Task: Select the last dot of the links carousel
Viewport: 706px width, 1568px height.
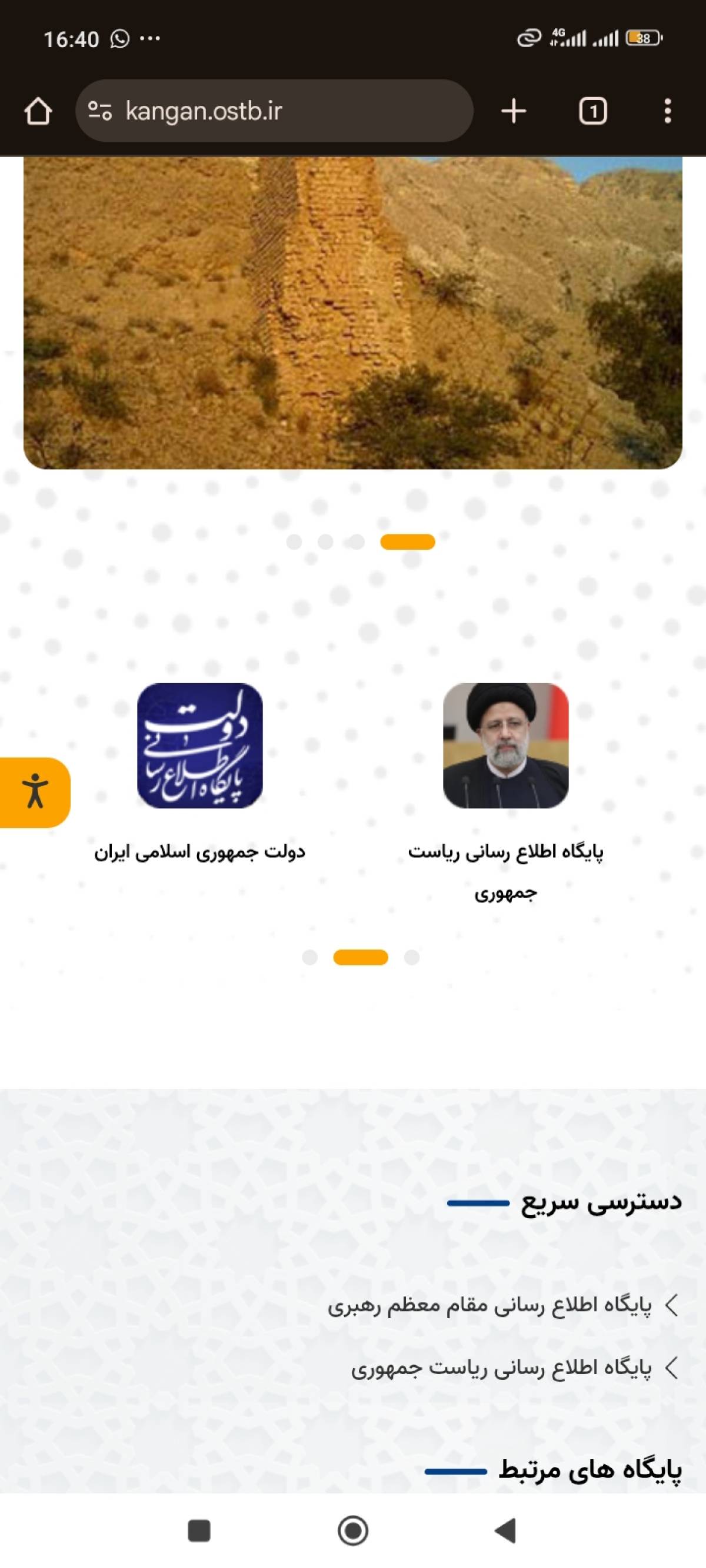Action: pyautogui.click(x=412, y=958)
